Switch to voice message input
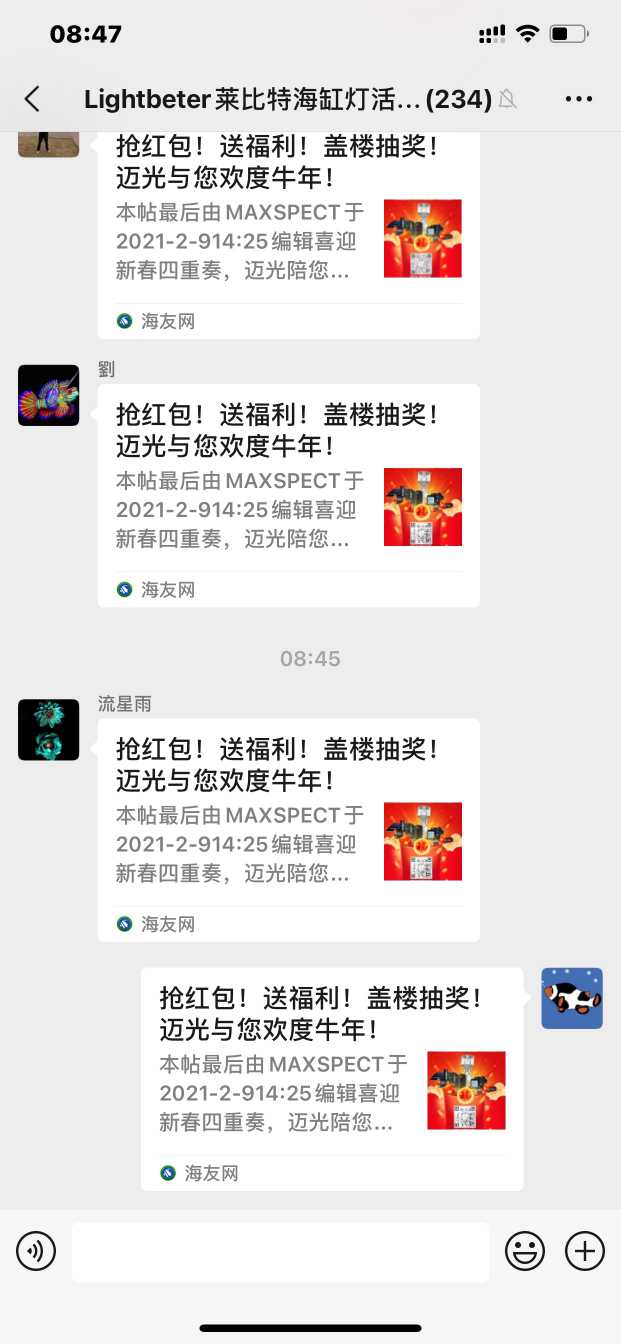The width and height of the screenshot is (621, 1344). click(x=36, y=1251)
